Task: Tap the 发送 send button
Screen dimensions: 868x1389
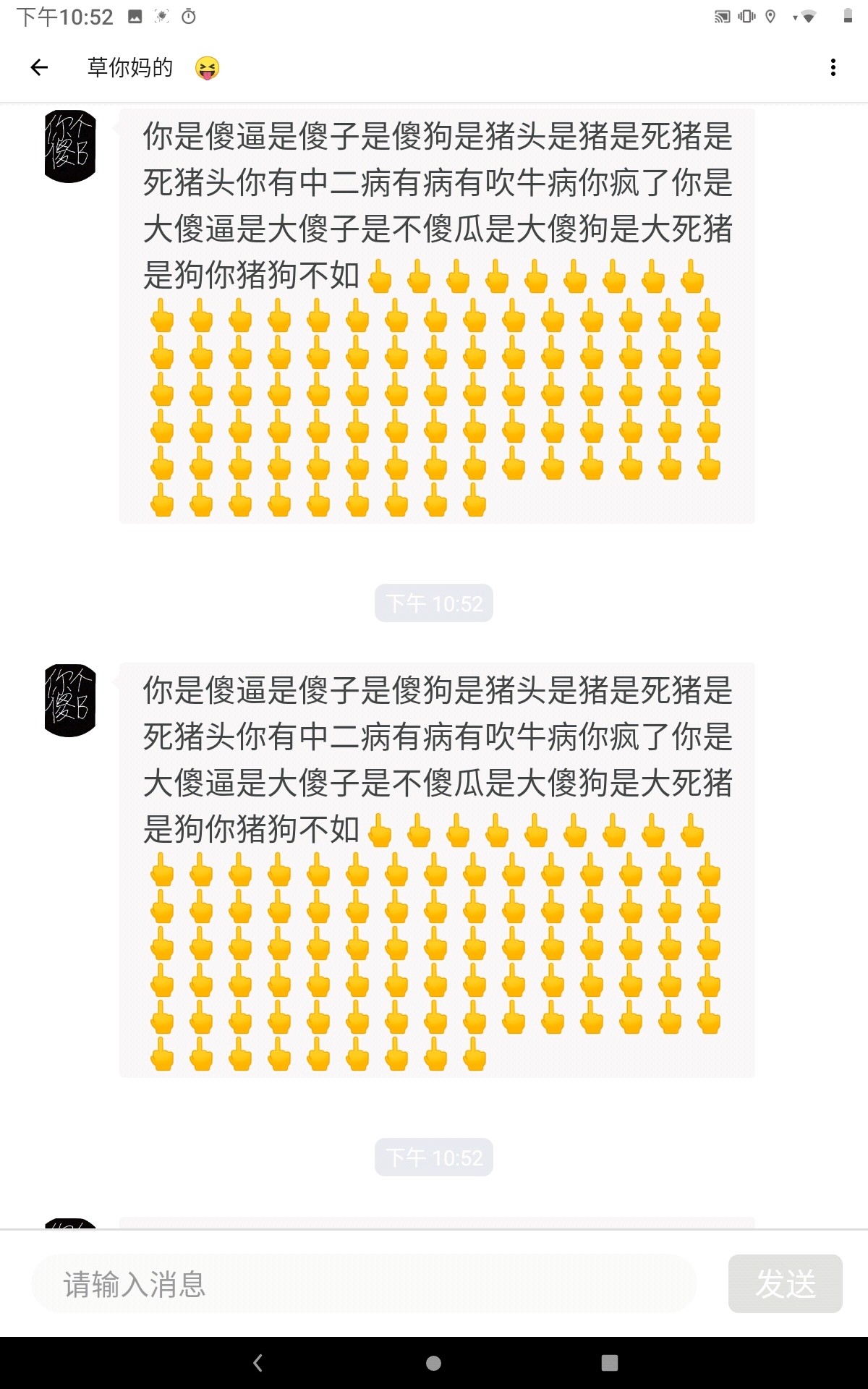Action: [x=785, y=1284]
